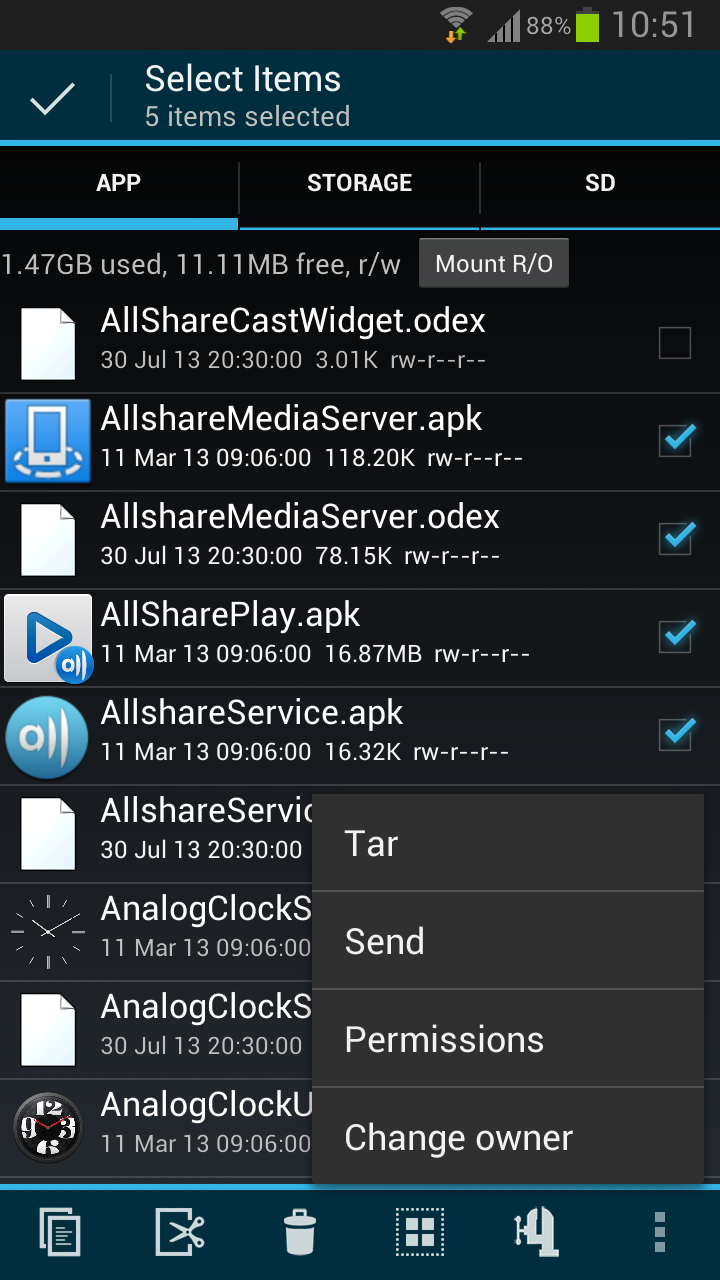This screenshot has width=720, height=1280.
Task: Delete selected items with trash icon
Action: 300,1231
